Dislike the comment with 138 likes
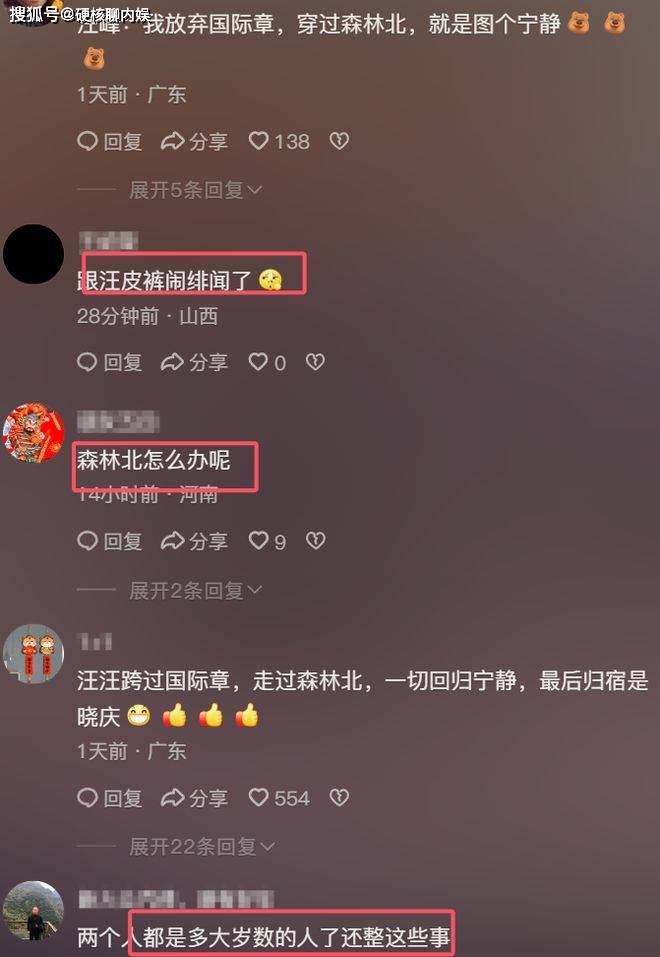 339,142
